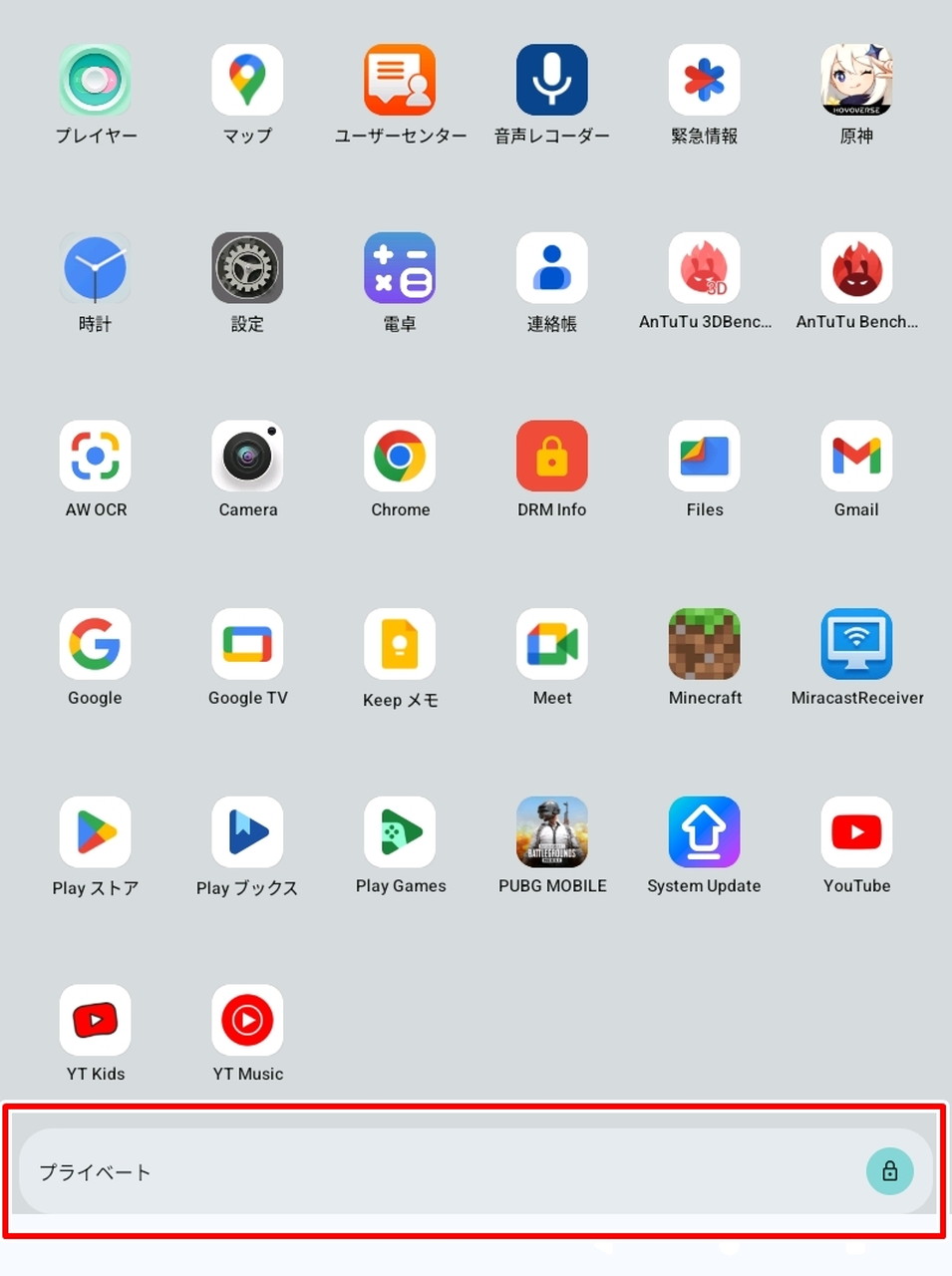952x1276 pixels.
Task: Open the マップ (Maps) app
Action: (x=247, y=81)
